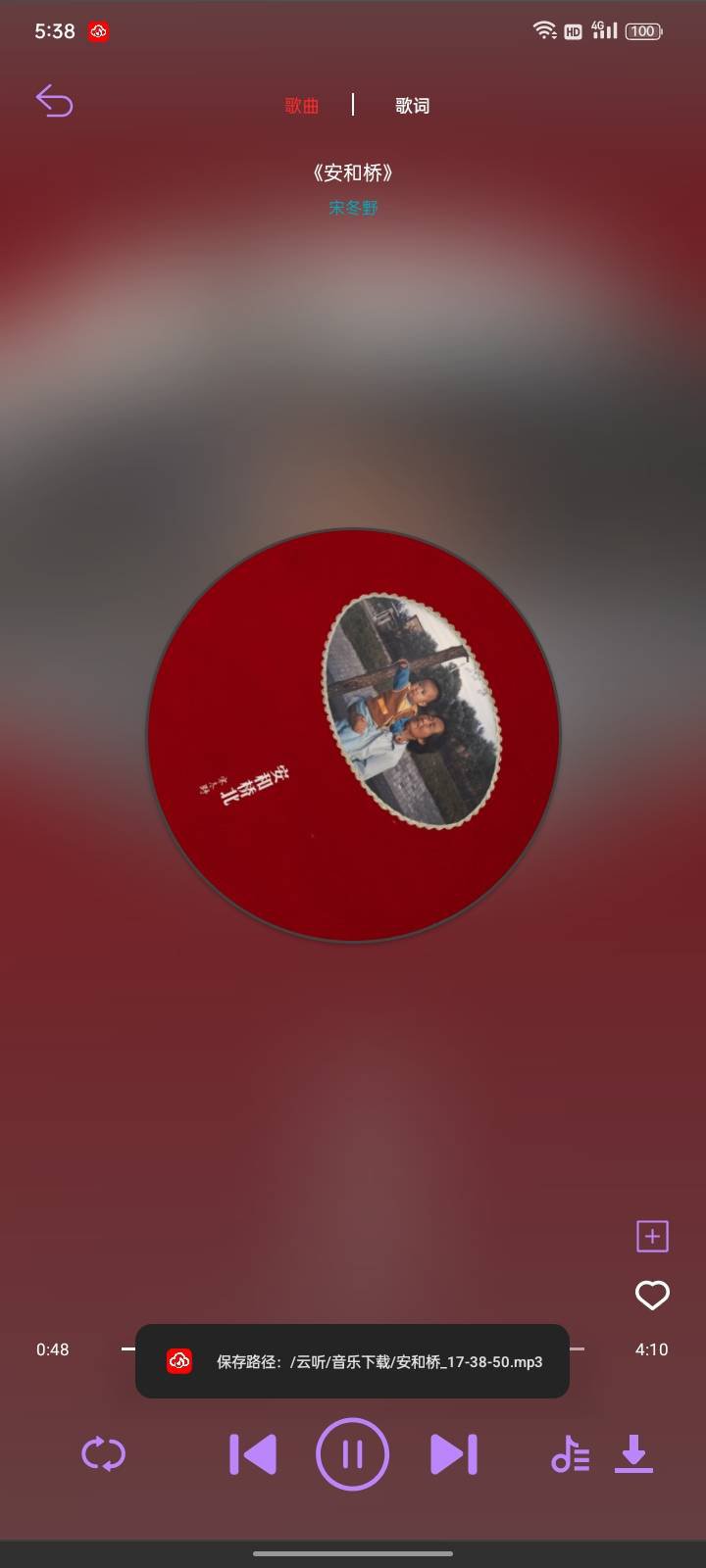Image resolution: width=706 pixels, height=1568 pixels.
Task: Pause the current song
Action: coord(352,1454)
